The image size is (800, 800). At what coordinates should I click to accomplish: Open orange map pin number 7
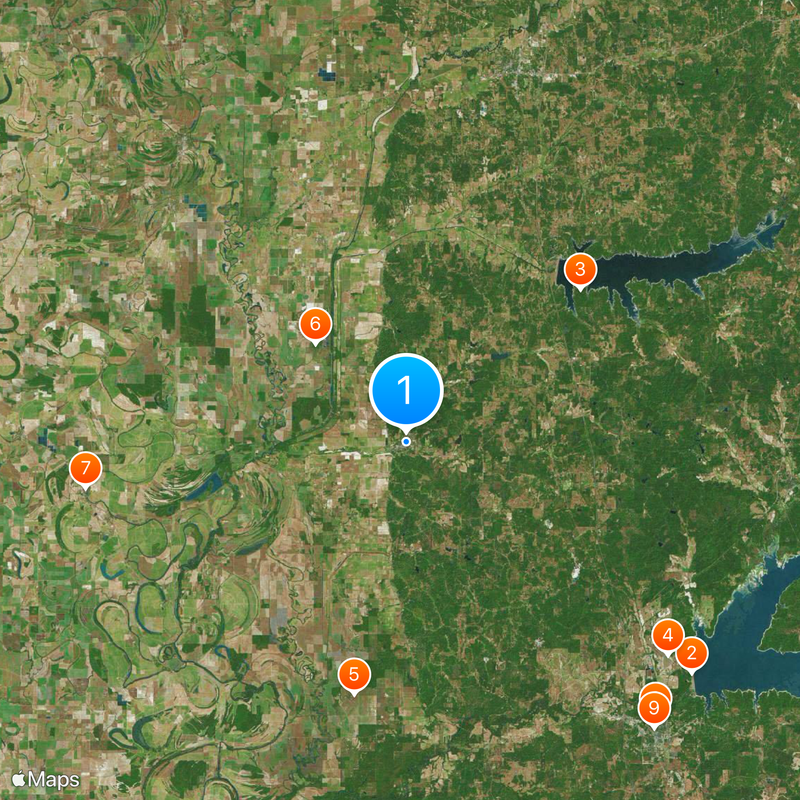tap(85, 468)
